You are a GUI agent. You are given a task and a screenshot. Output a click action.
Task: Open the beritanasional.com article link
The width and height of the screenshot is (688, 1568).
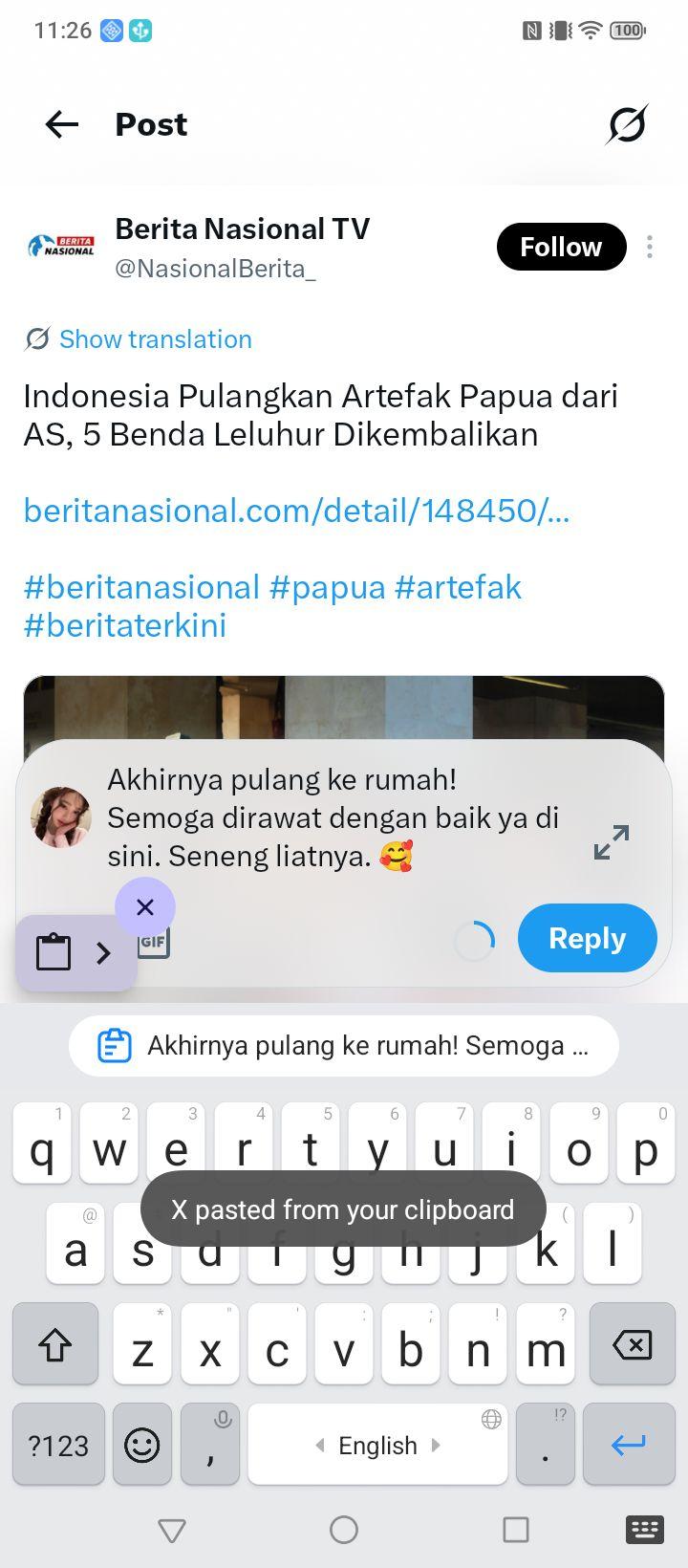pos(296,511)
